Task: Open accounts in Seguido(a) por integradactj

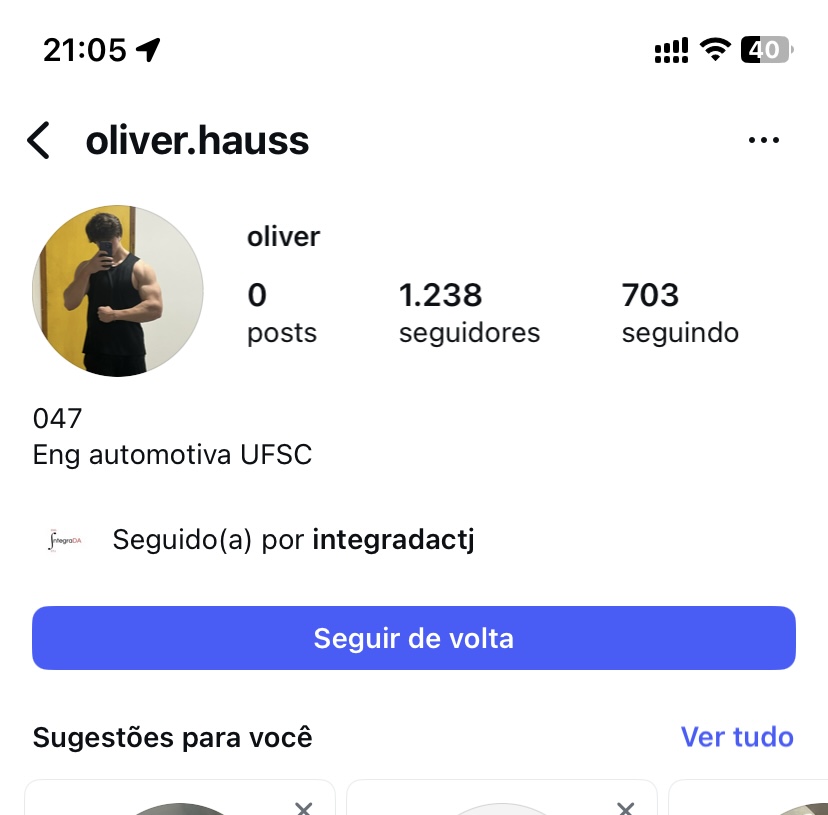Action: coord(292,540)
